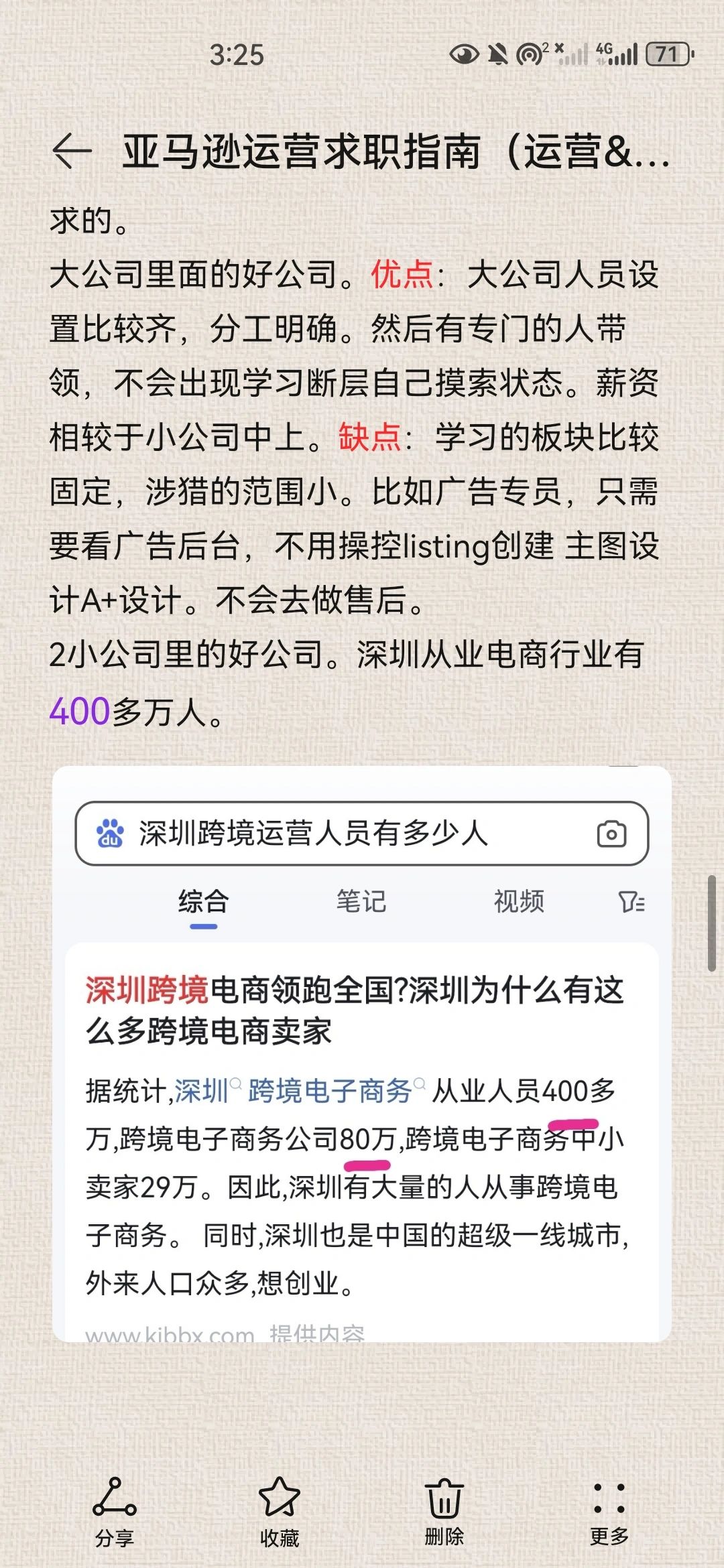This screenshot has width=724, height=1568.
Task: Open the embedded Baidu search screenshot
Action: point(362,1052)
